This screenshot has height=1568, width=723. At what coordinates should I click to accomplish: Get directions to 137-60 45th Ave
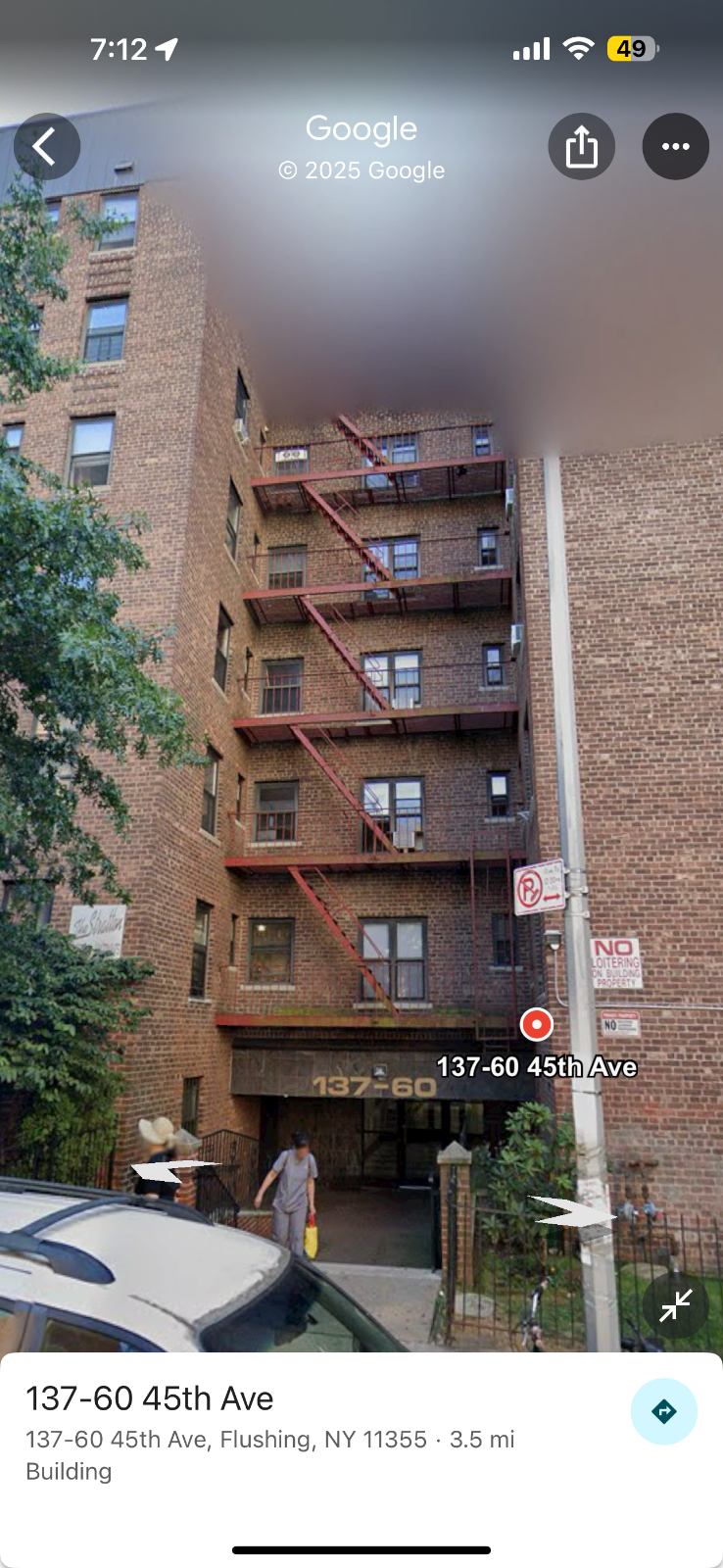tap(663, 1411)
